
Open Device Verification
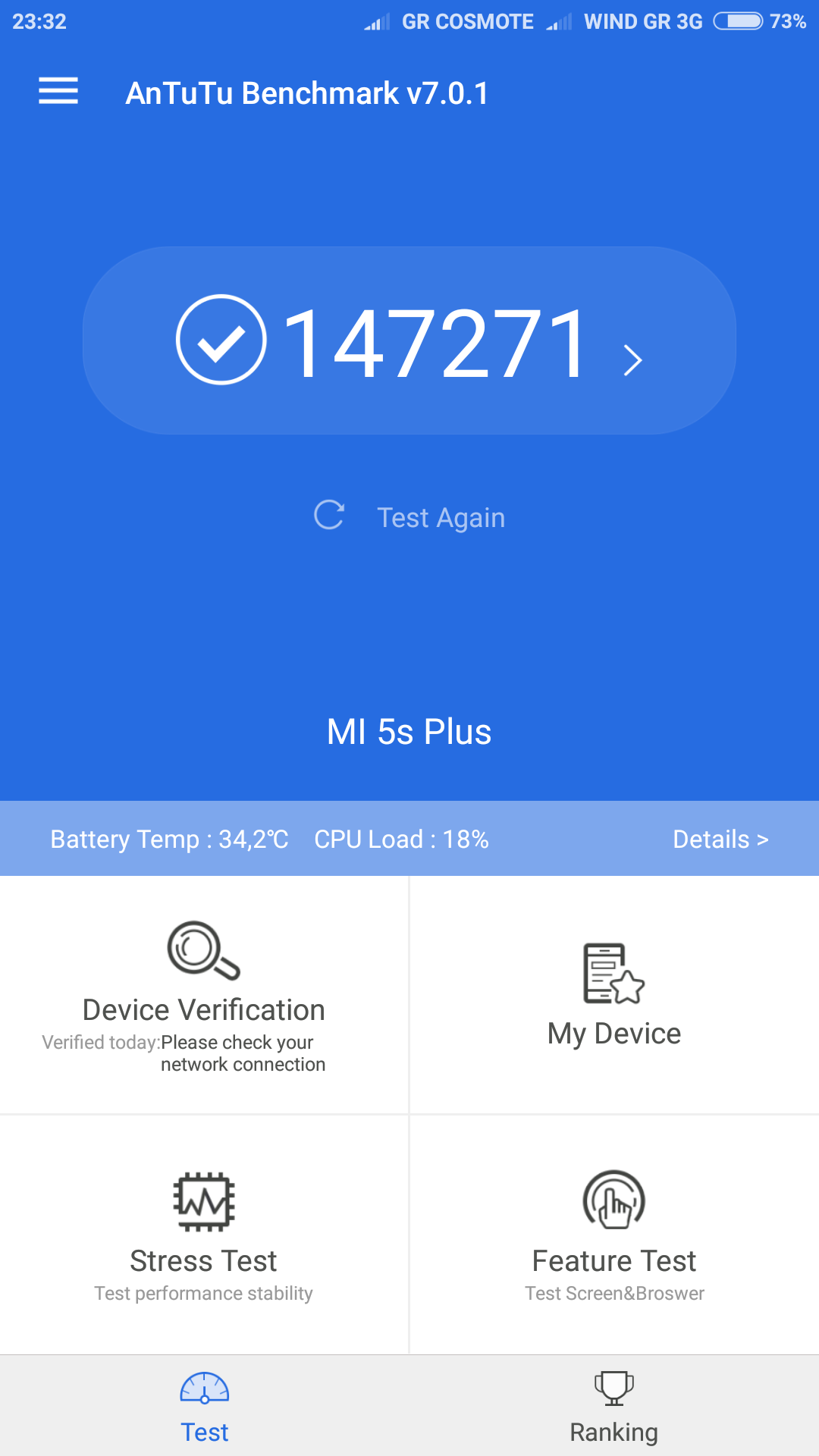coord(203,994)
